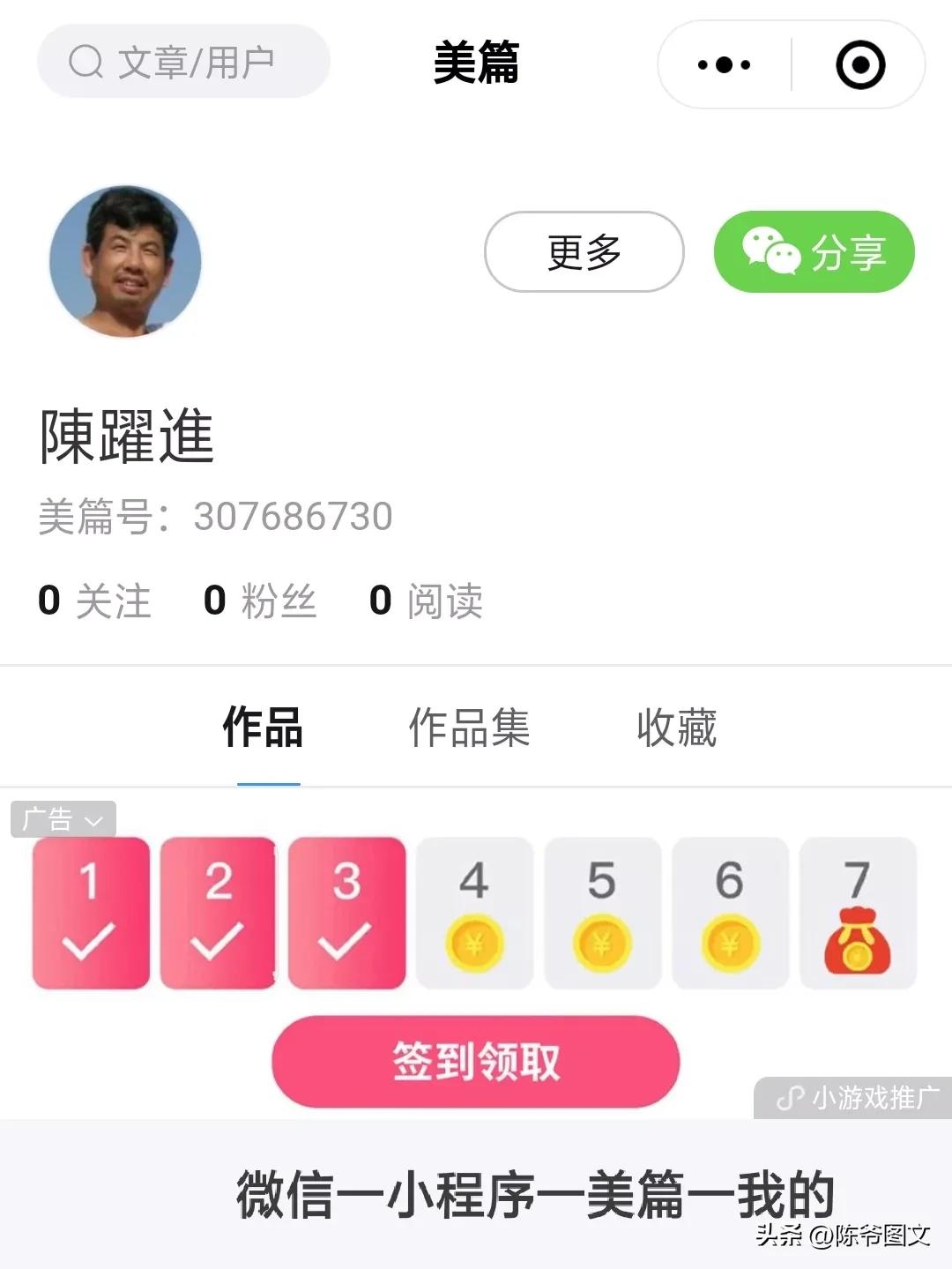
Task: Tap the coin icon on day 6
Action: click(731, 944)
